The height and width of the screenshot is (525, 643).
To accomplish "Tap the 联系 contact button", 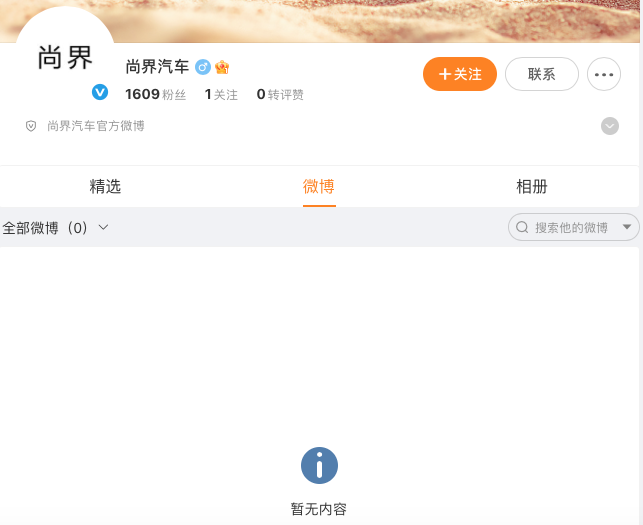I will click(541, 74).
